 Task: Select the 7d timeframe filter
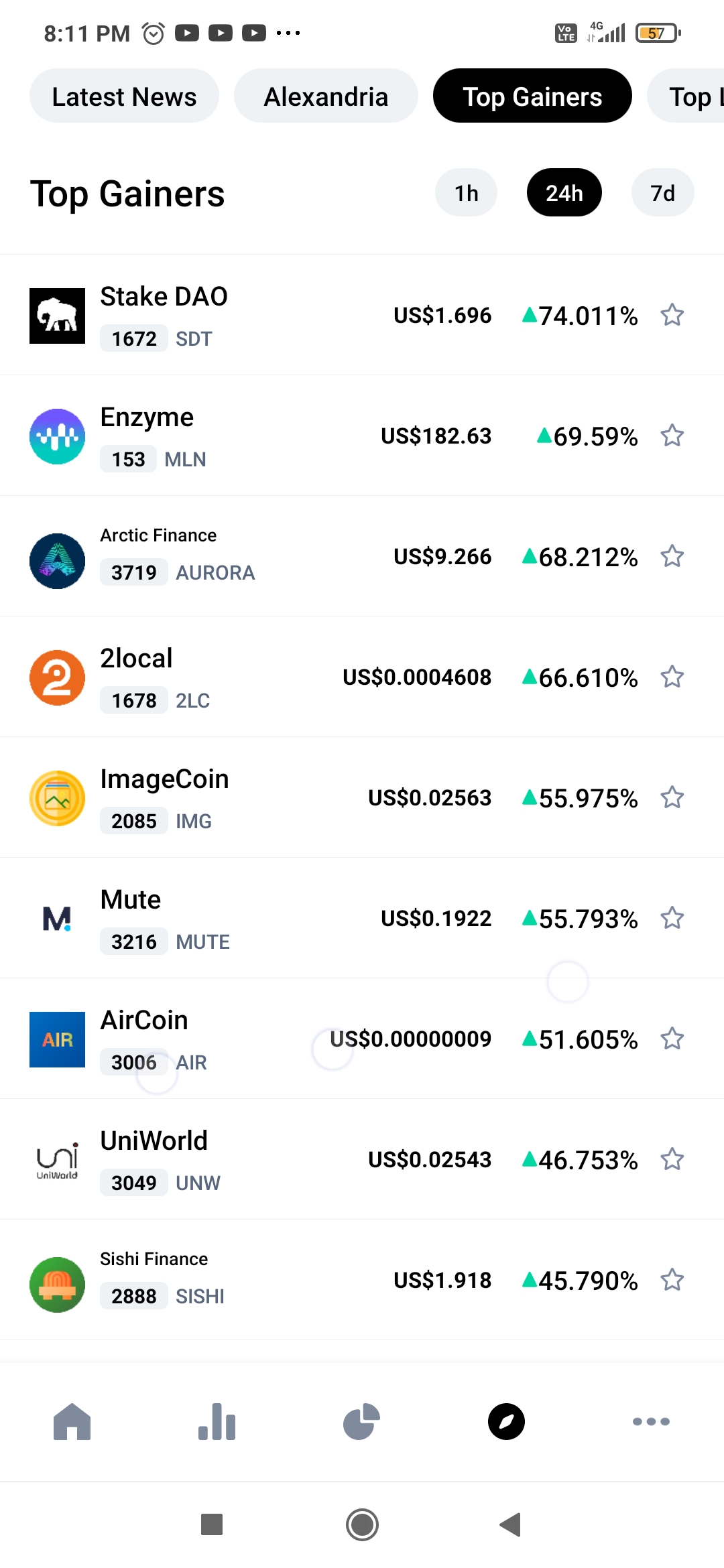[x=662, y=193]
